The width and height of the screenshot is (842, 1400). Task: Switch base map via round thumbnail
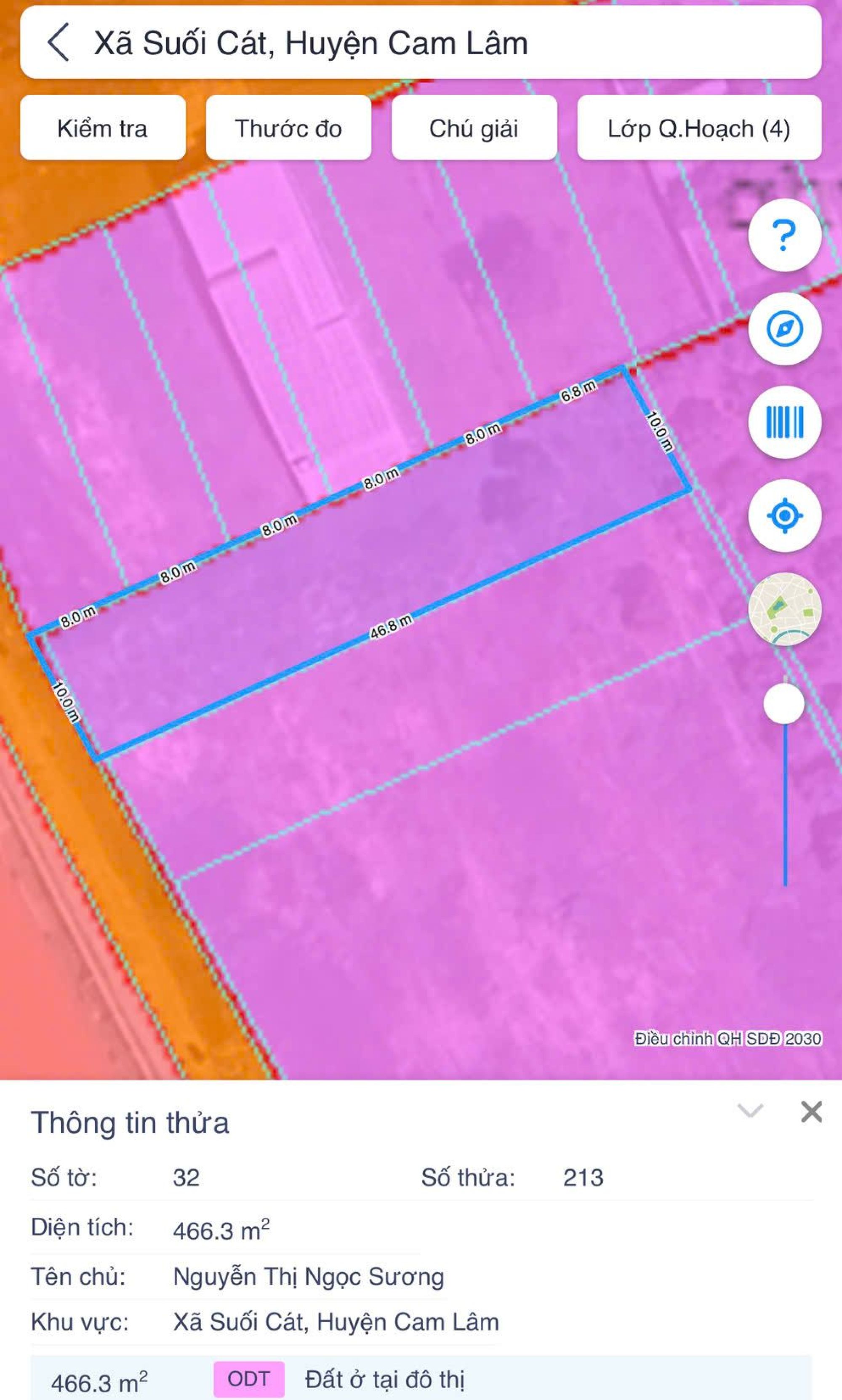[784, 609]
